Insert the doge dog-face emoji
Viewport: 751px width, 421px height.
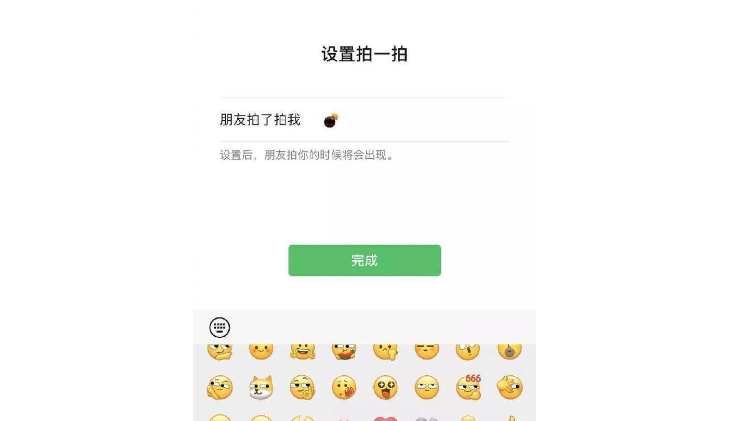click(261, 387)
